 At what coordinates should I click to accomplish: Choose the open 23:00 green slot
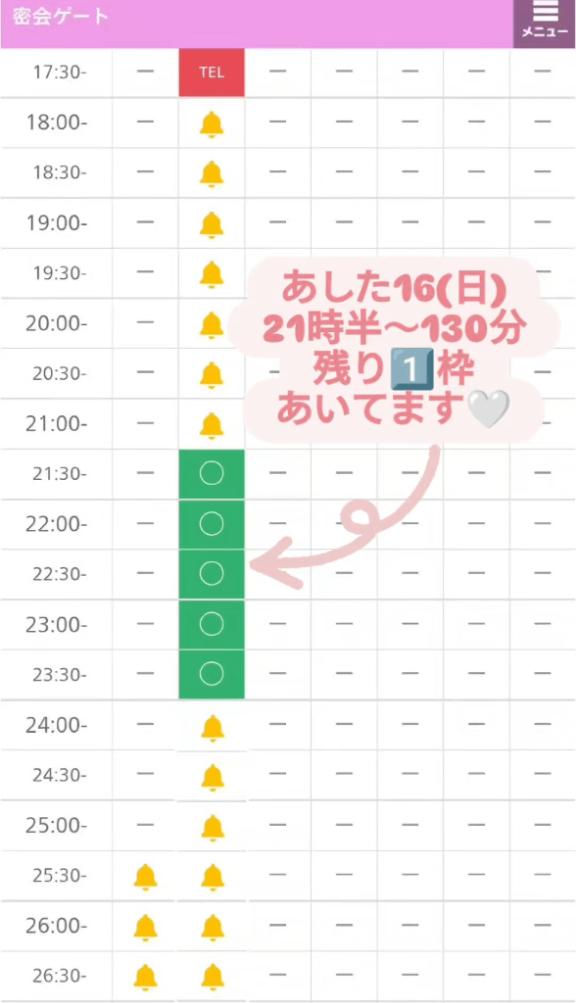click(212, 624)
